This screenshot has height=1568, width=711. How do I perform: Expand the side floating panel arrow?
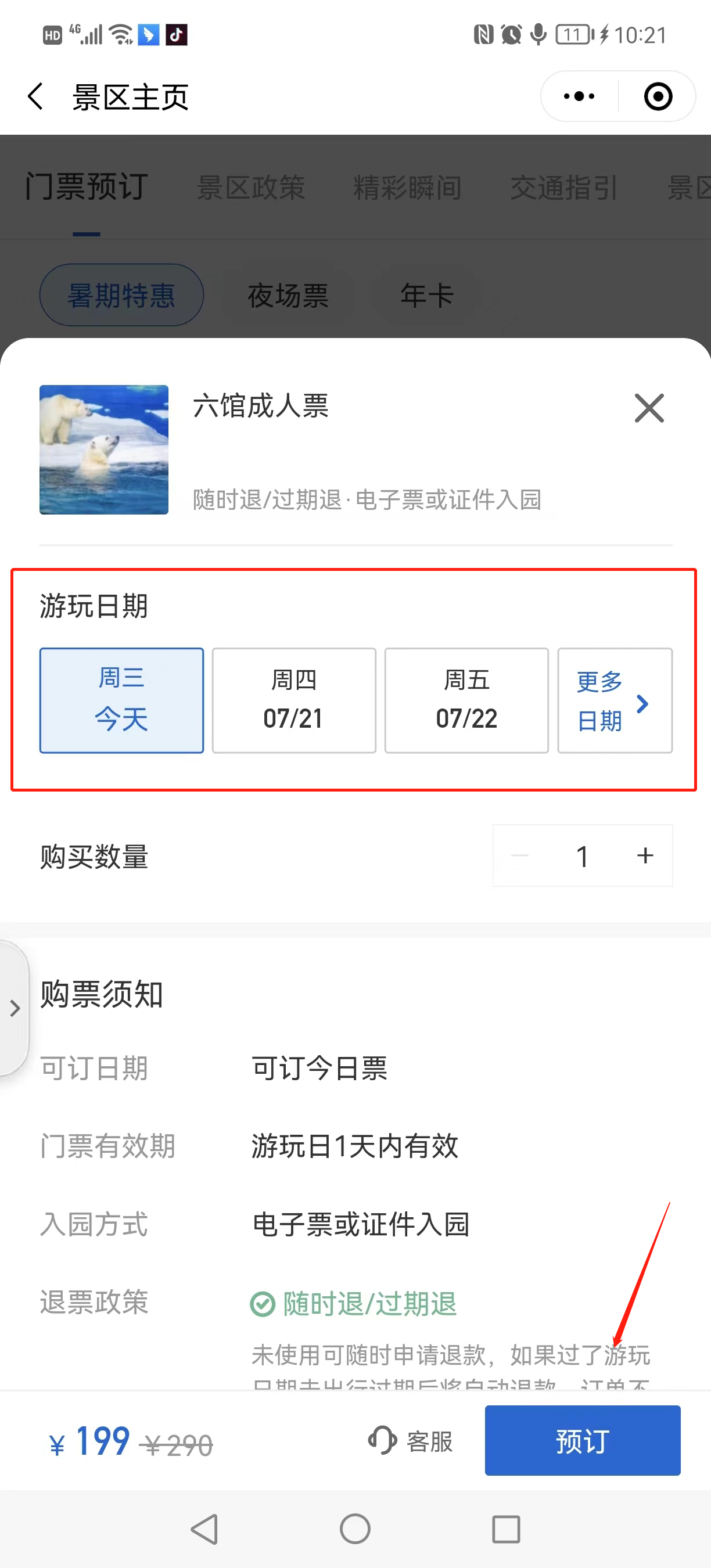pyautogui.click(x=15, y=1009)
